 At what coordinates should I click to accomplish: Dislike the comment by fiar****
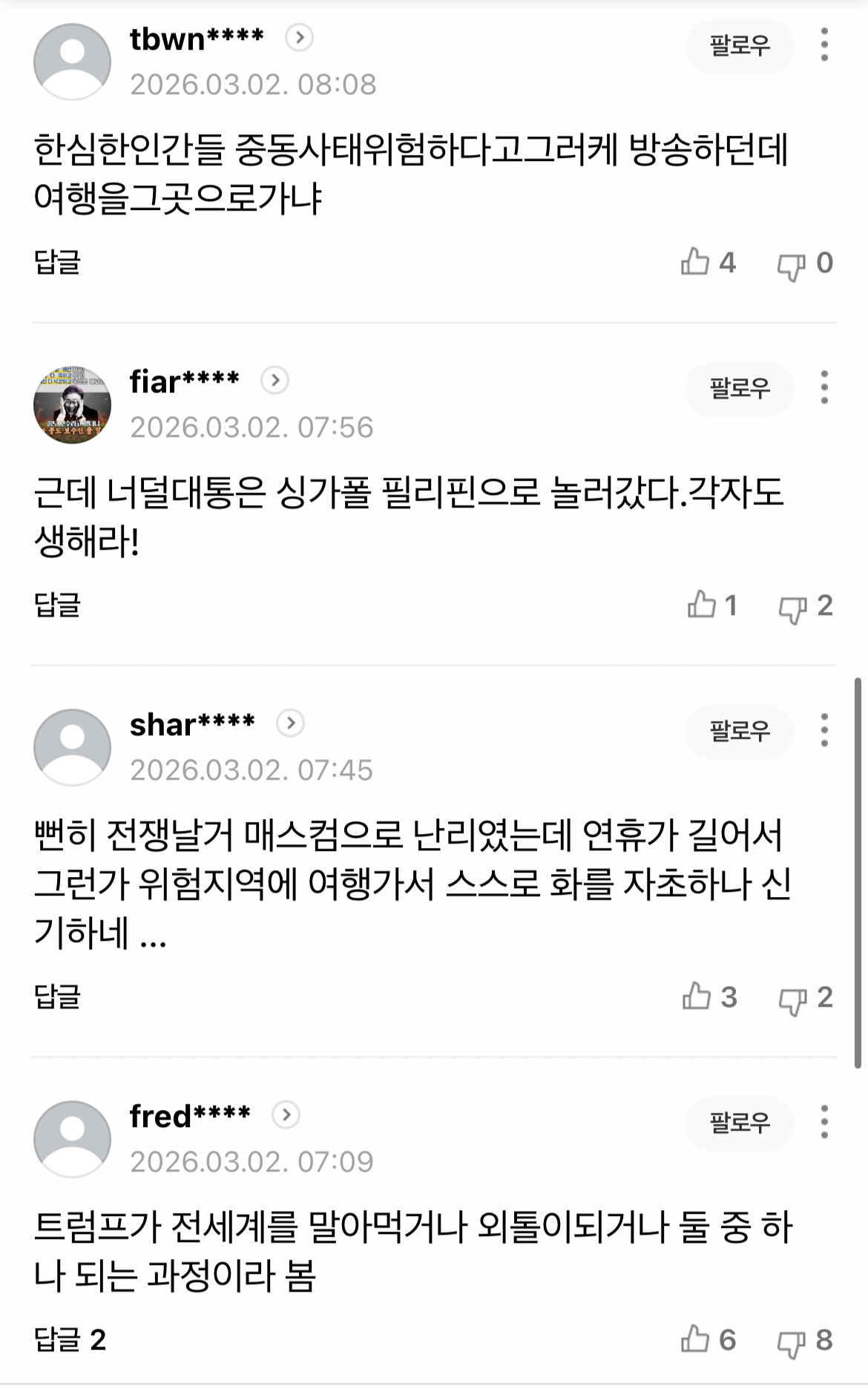pos(792,608)
